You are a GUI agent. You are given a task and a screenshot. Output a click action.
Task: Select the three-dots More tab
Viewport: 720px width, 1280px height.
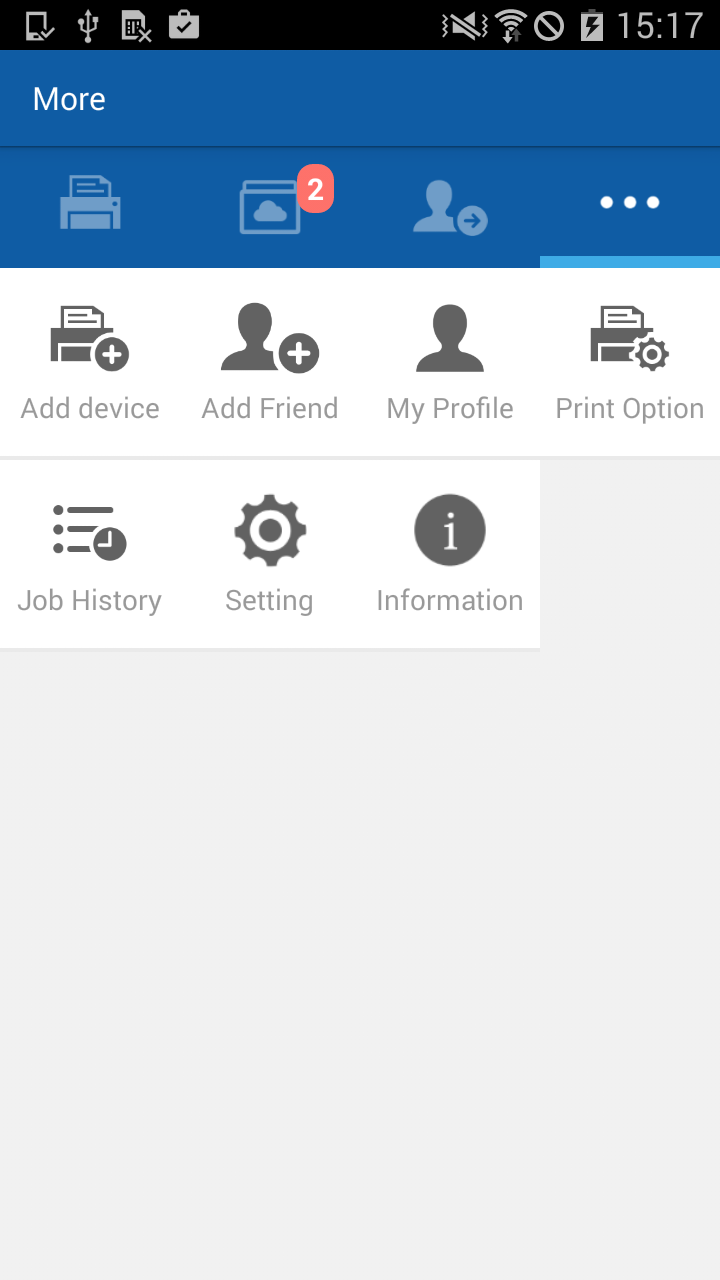pos(630,204)
